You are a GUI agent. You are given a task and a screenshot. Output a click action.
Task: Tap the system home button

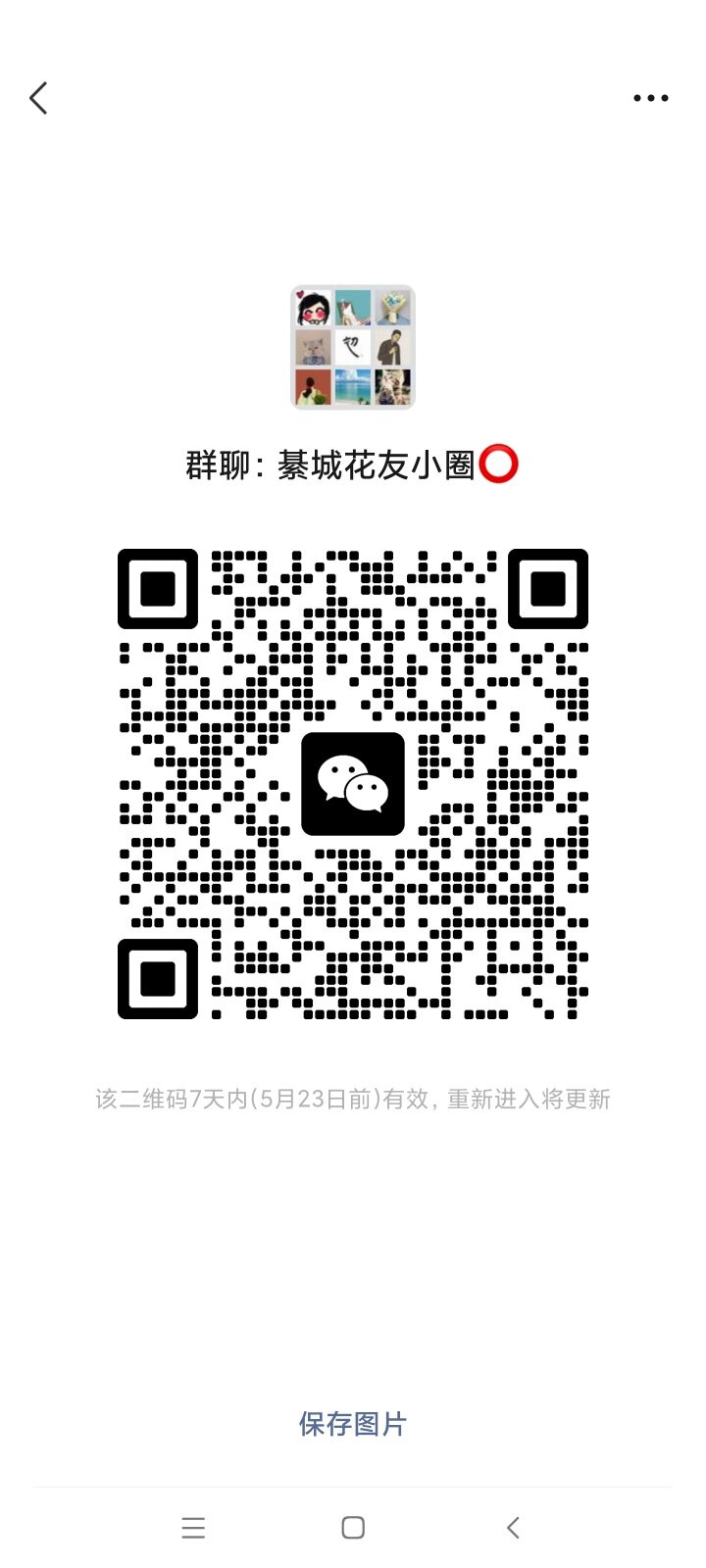point(353,1528)
